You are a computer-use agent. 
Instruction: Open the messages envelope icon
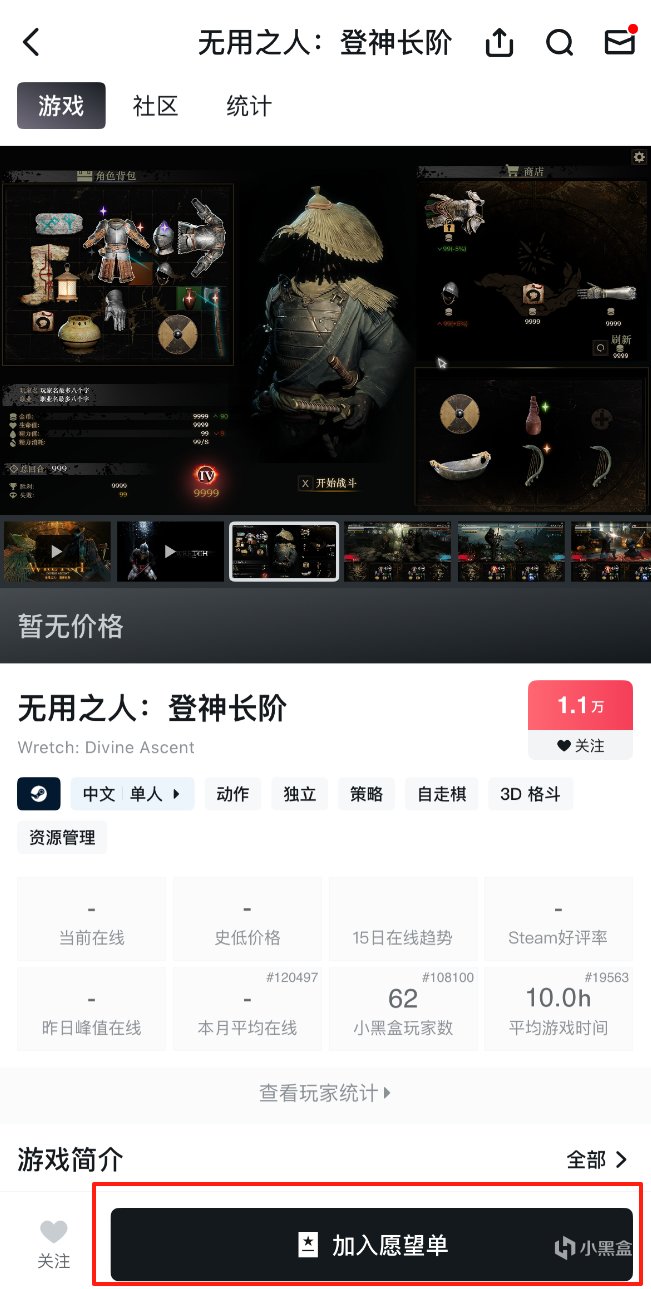[619, 42]
